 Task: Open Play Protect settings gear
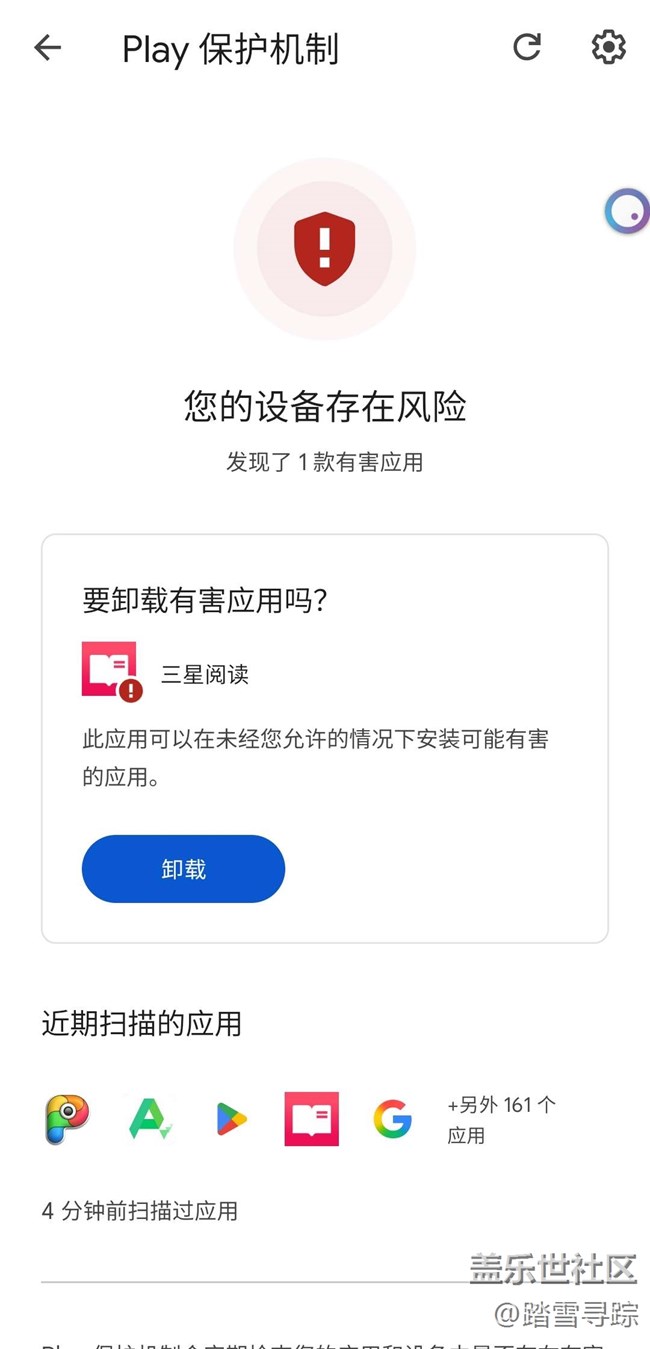[608, 47]
